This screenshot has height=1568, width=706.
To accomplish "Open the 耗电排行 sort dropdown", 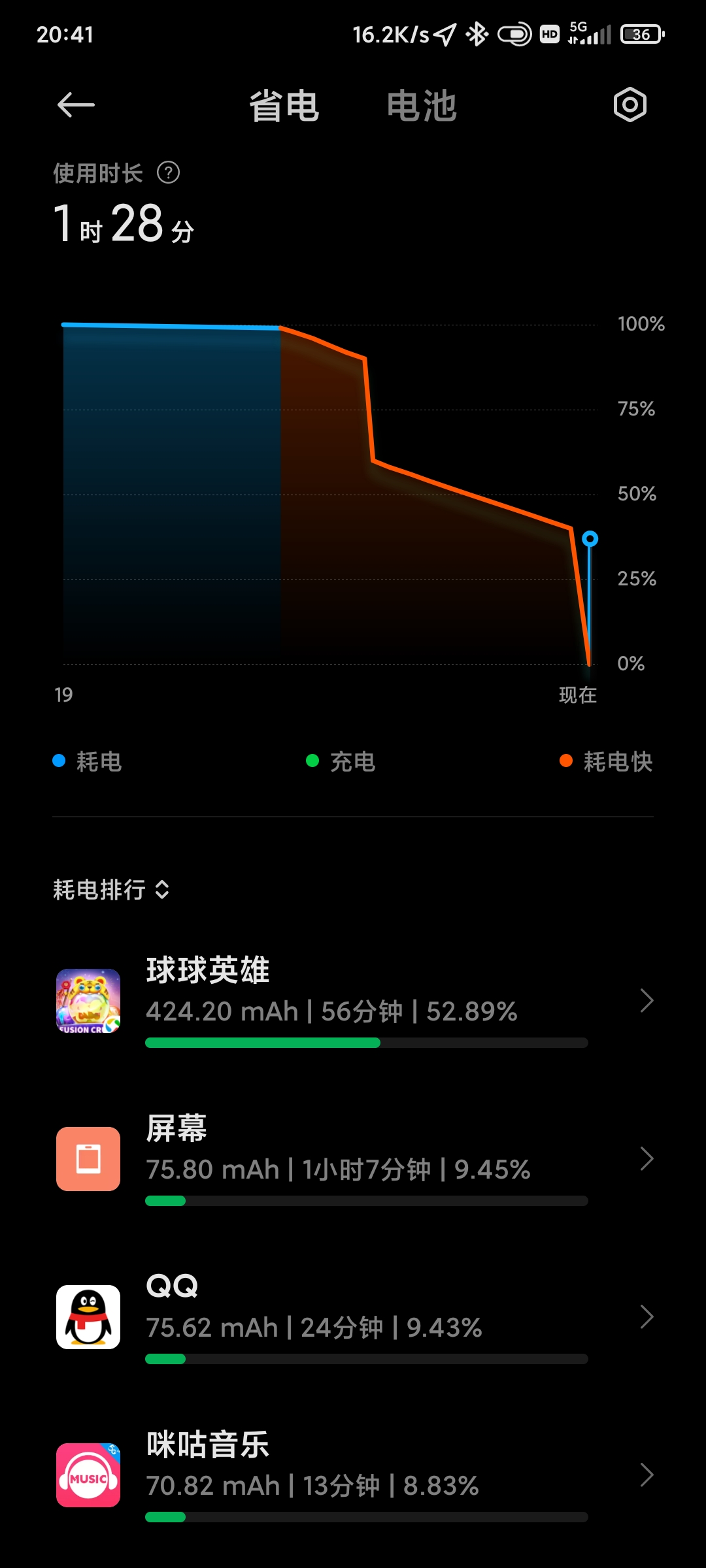I will click(x=111, y=889).
